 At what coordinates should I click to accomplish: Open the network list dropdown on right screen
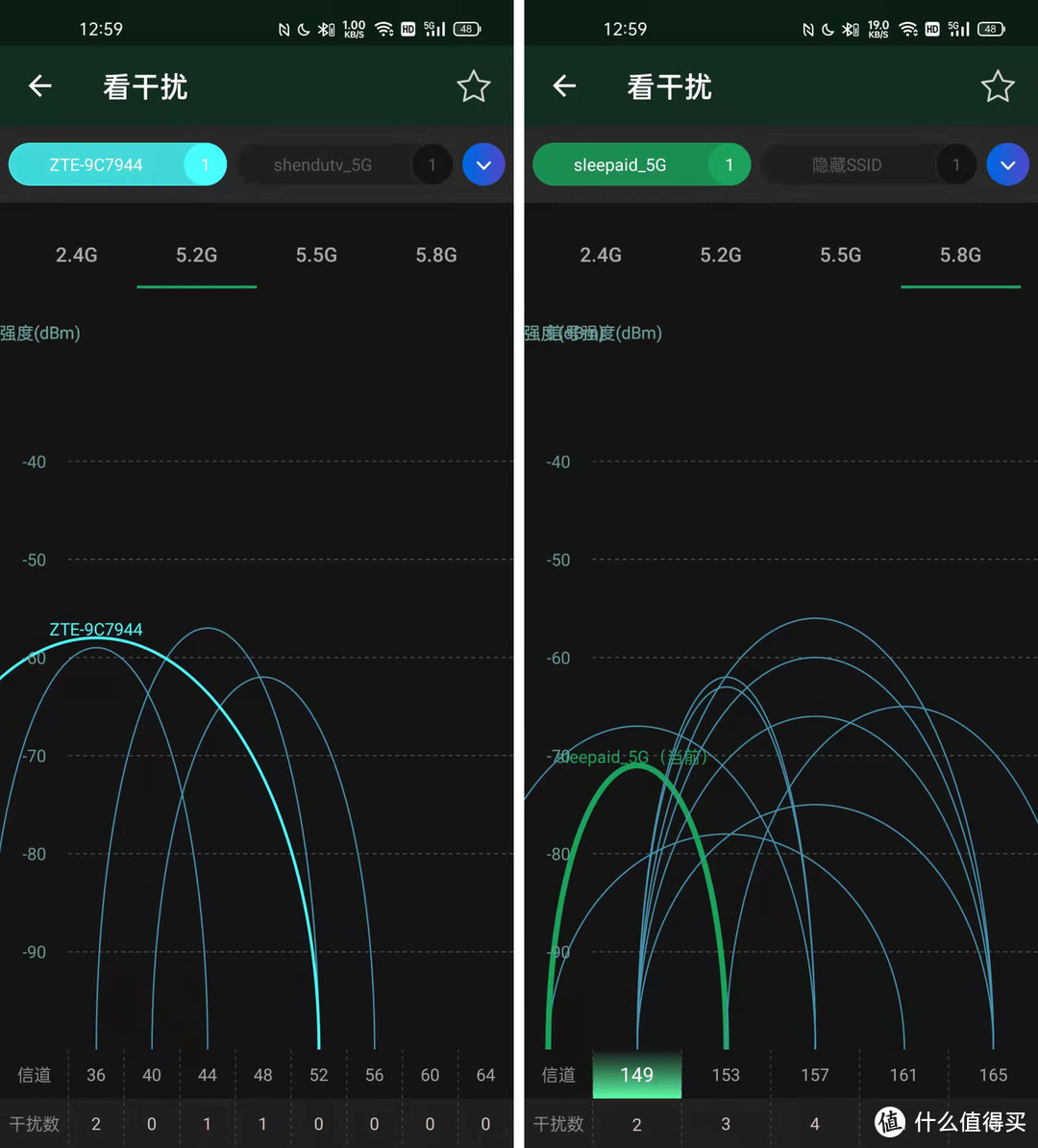point(1008,164)
